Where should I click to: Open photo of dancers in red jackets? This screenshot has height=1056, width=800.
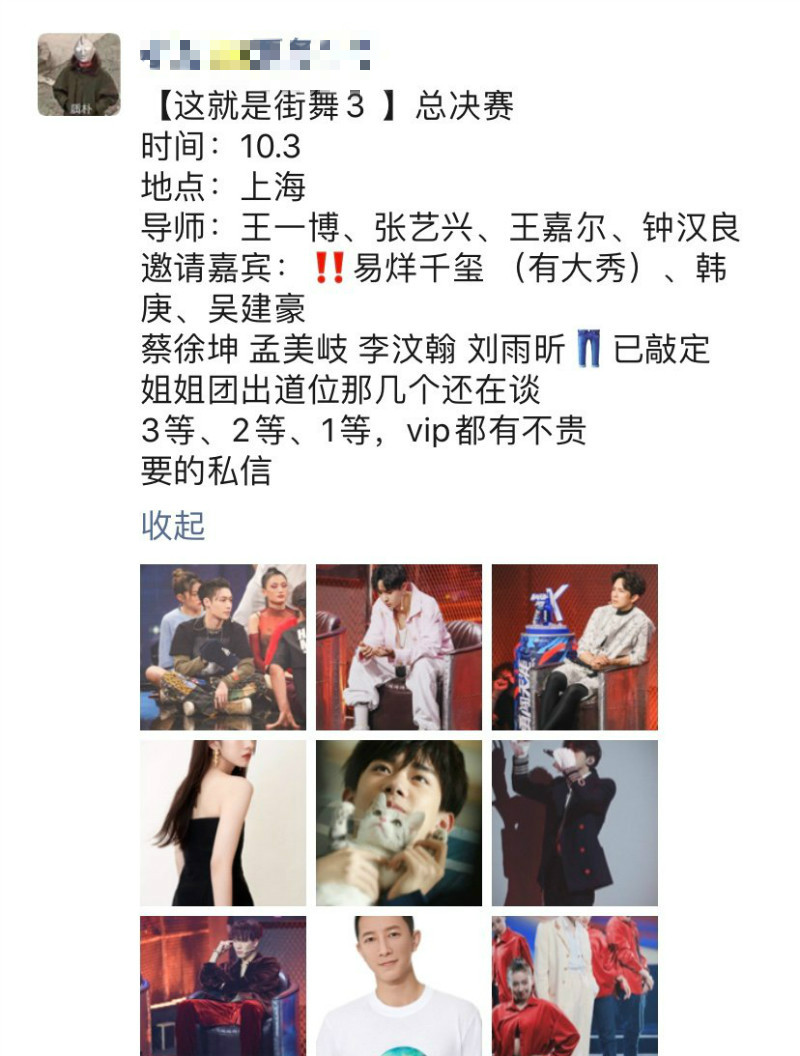click(575, 985)
